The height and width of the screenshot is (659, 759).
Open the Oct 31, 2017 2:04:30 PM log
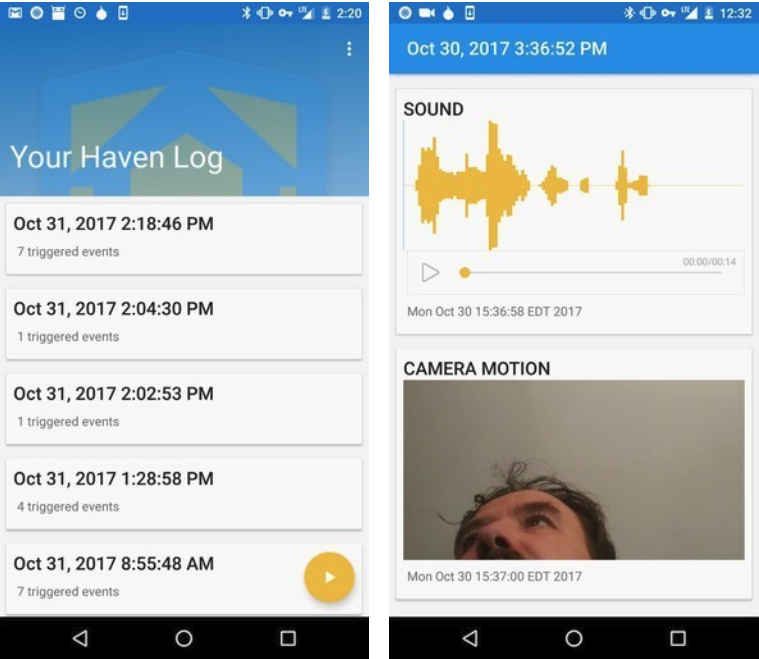click(183, 322)
